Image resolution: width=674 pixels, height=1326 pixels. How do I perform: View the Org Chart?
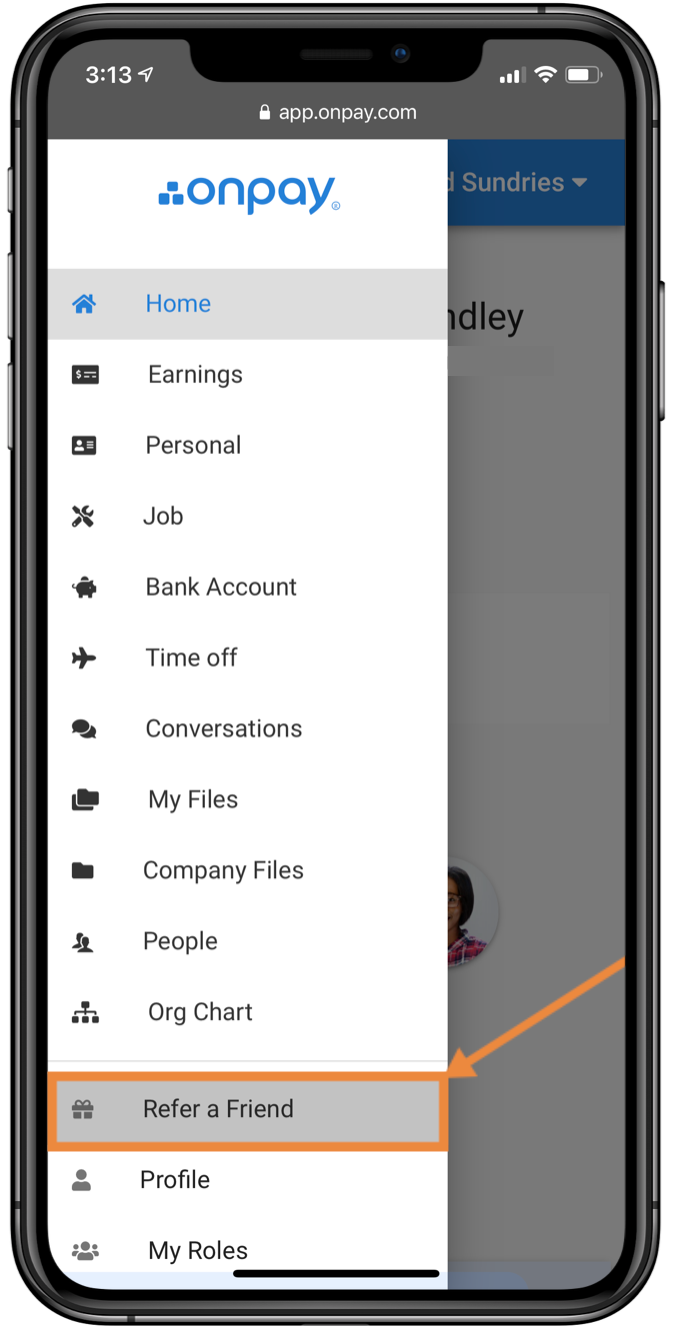tap(200, 1012)
